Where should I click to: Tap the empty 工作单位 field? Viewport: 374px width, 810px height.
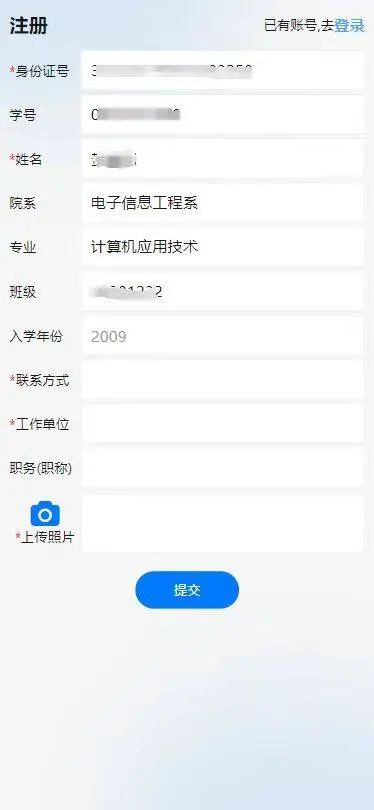[x=223, y=424]
